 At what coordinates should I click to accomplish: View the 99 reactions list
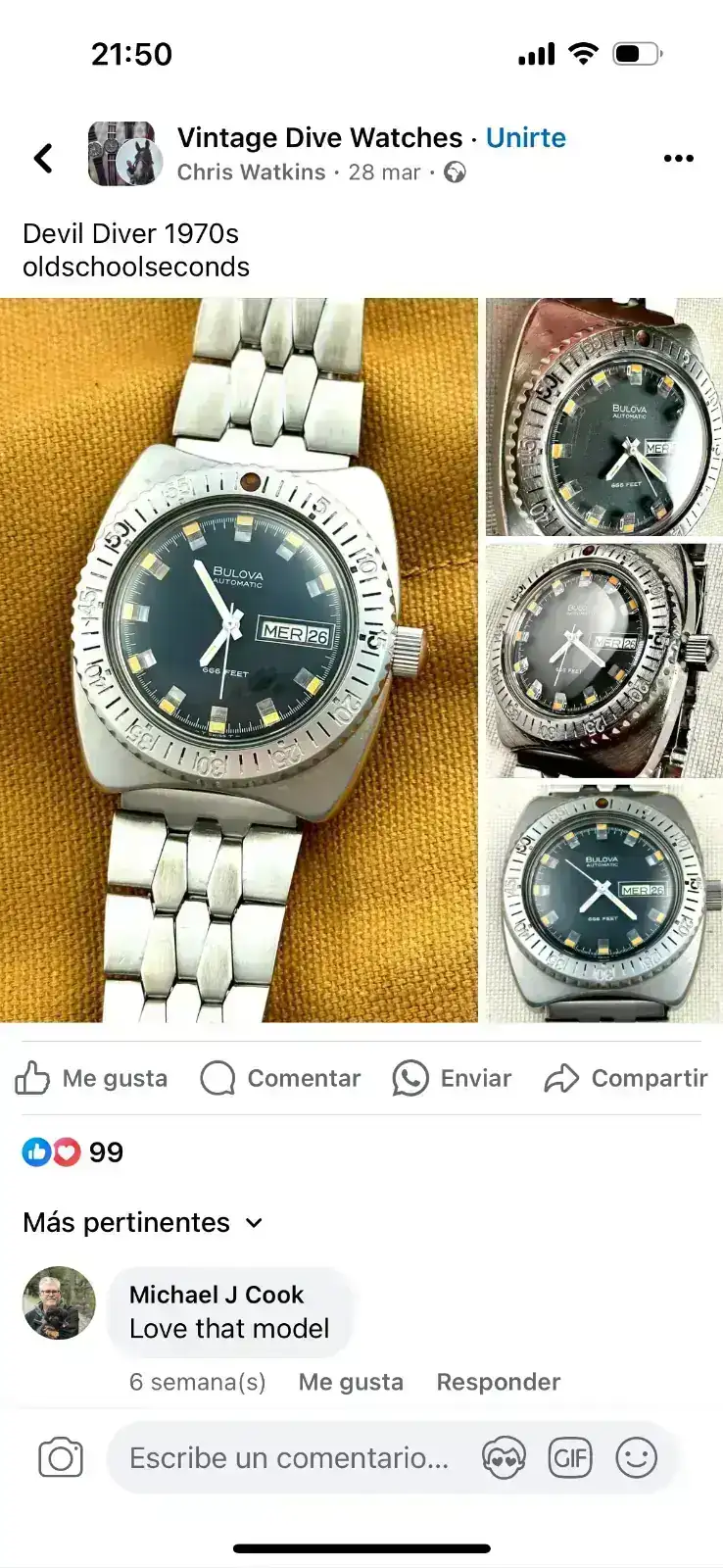coord(72,1152)
